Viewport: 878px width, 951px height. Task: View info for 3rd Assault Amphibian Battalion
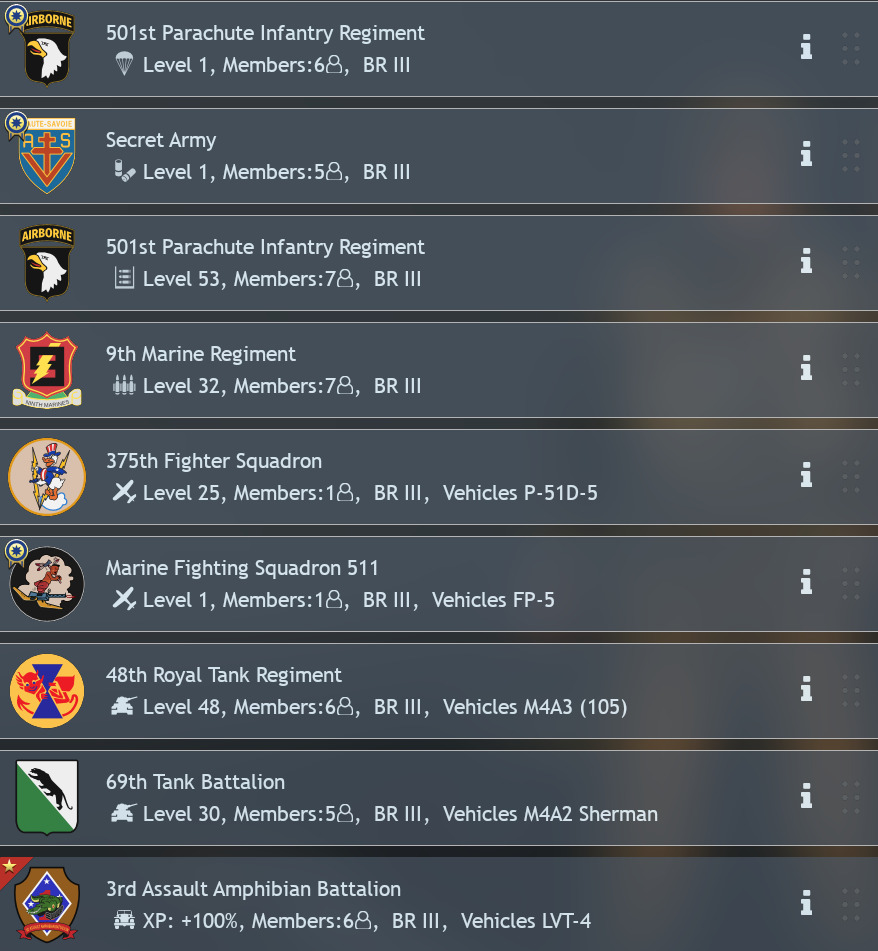(806, 903)
